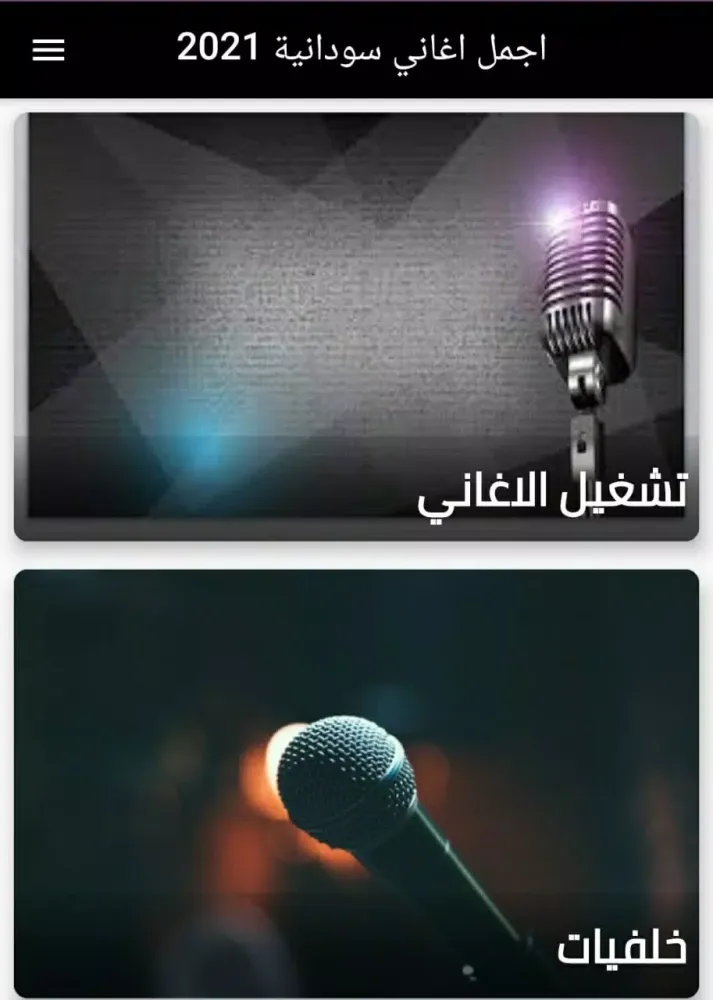The height and width of the screenshot is (1000, 713).
Task: Open the hamburger drawer menu
Action: click(48, 51)
